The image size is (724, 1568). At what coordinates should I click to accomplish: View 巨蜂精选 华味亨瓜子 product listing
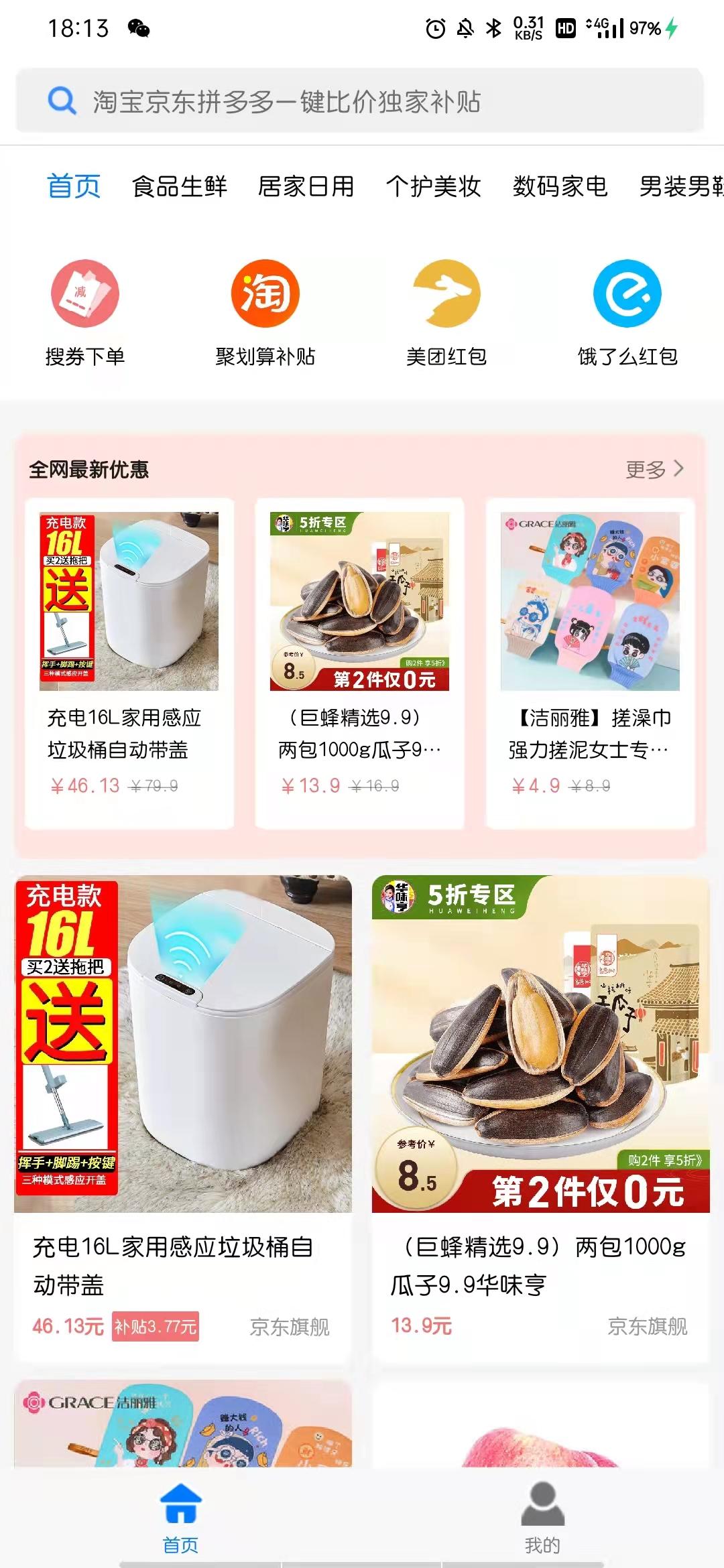(x=540, y=1118)
